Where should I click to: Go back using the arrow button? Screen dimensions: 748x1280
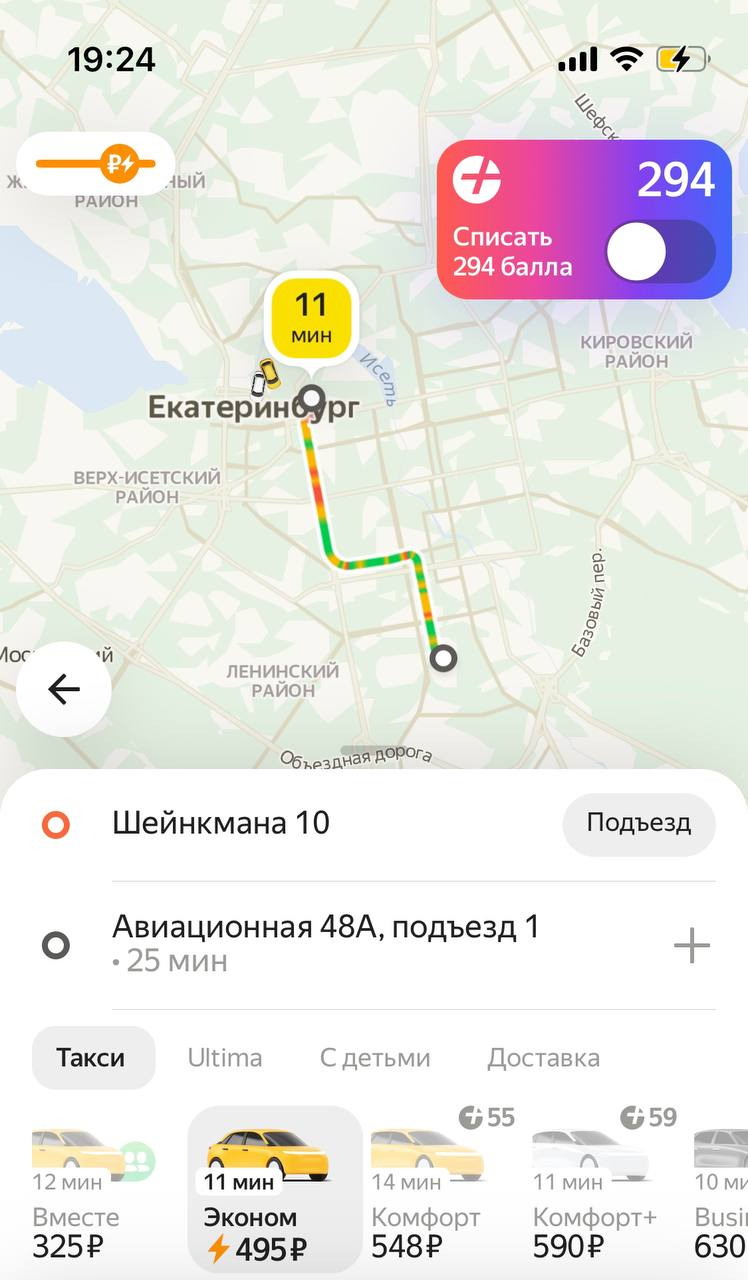64,690
